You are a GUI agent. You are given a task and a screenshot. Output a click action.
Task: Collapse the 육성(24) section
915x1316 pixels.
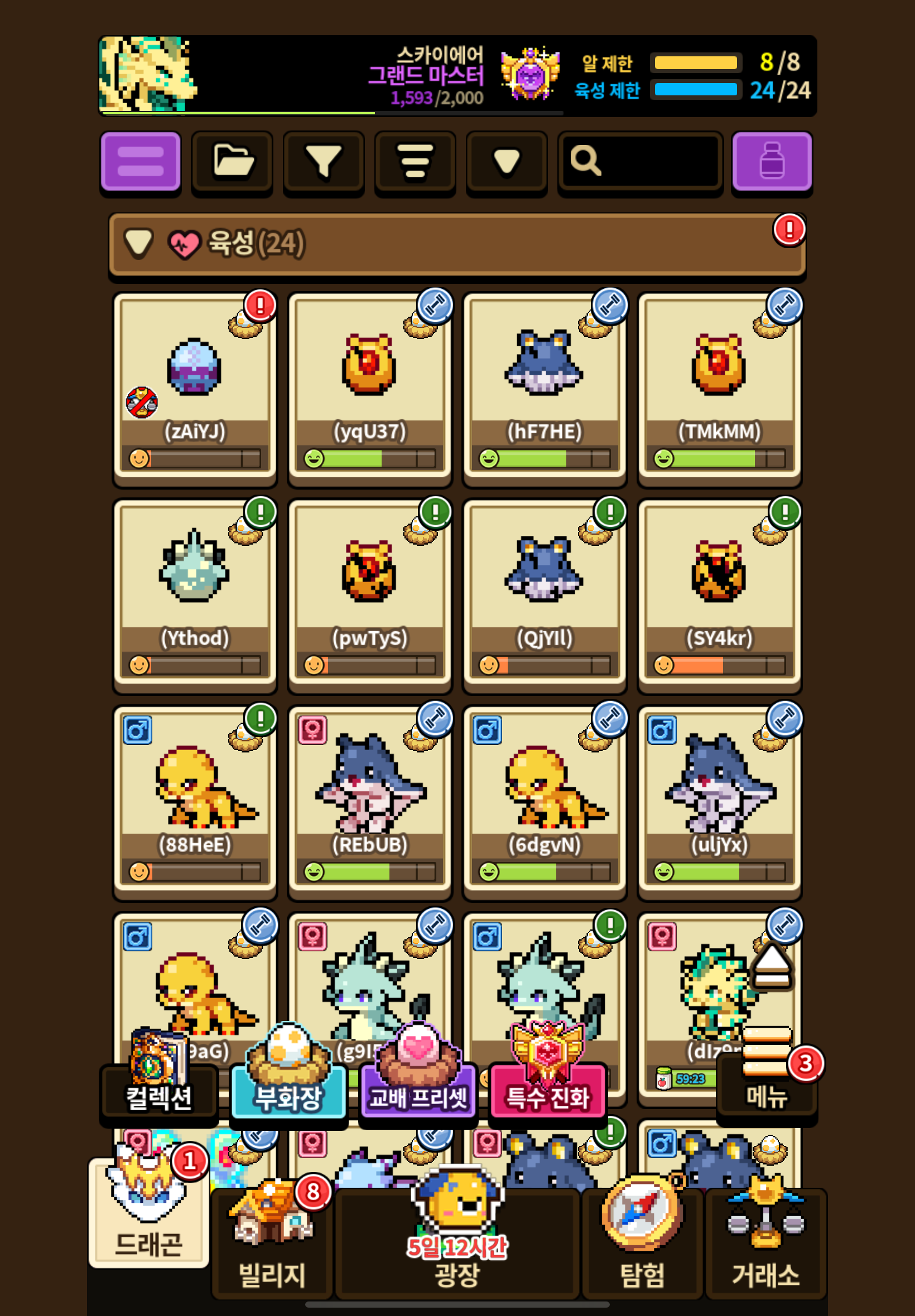coord(139,243)
